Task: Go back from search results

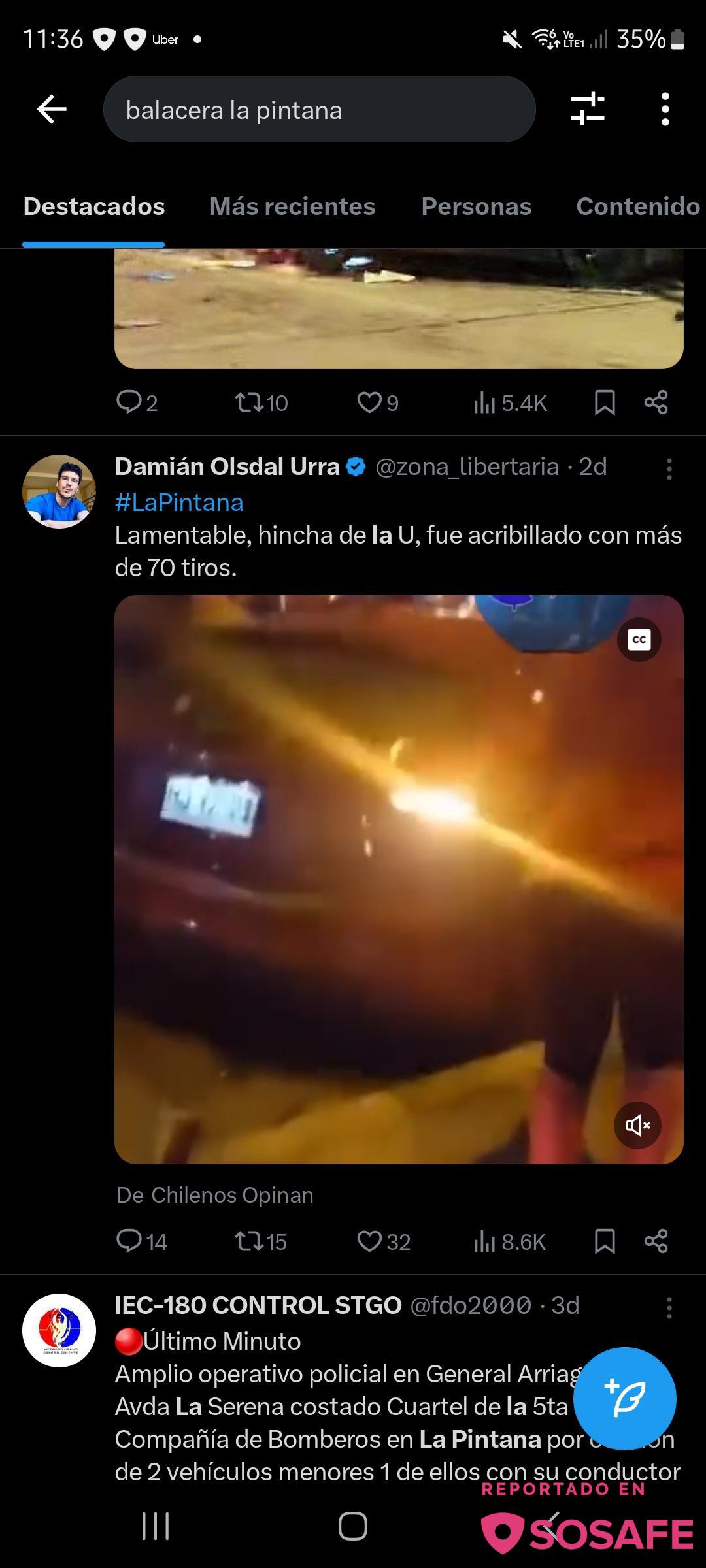Action: point(52,109)
